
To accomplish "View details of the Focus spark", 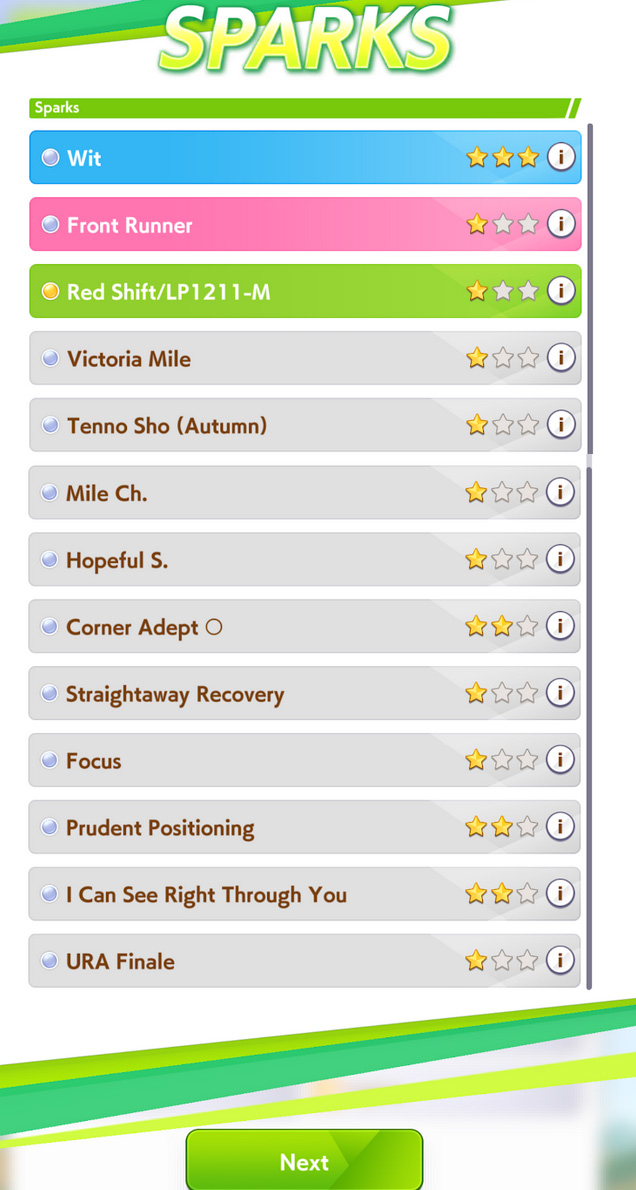I will click(561, 760).
